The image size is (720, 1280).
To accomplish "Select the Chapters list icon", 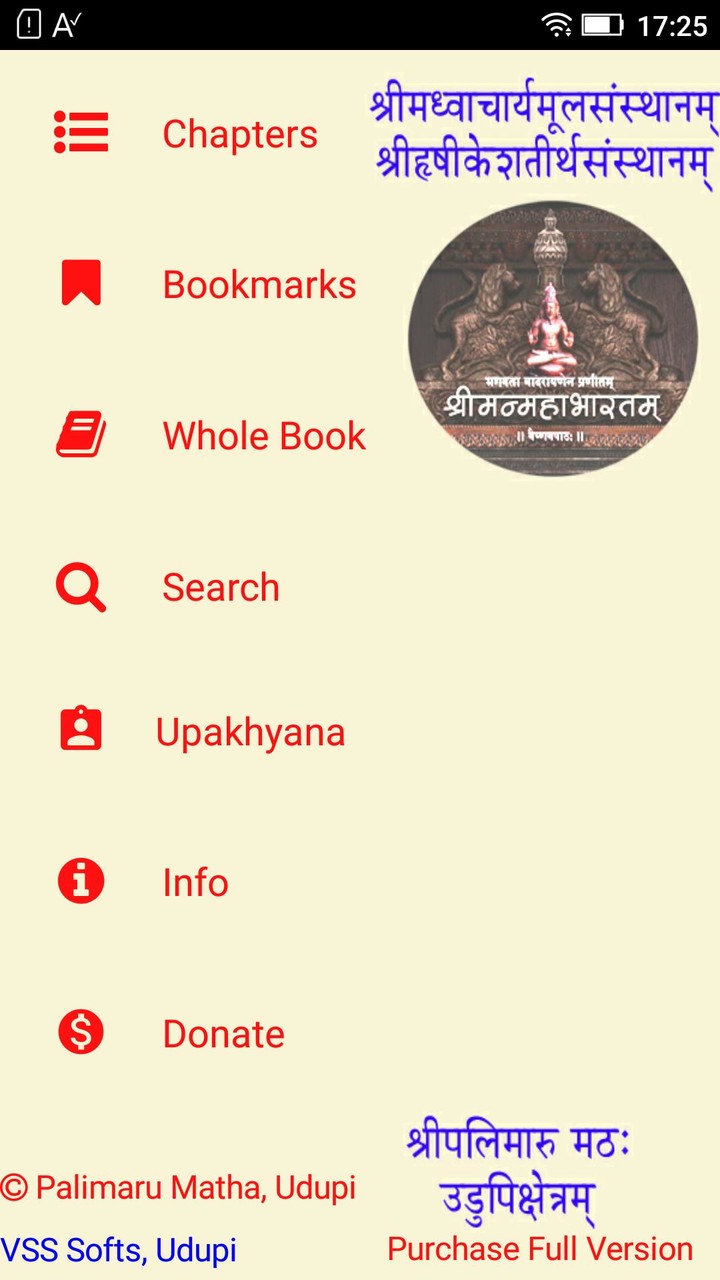I will click(x=81, y=132).
